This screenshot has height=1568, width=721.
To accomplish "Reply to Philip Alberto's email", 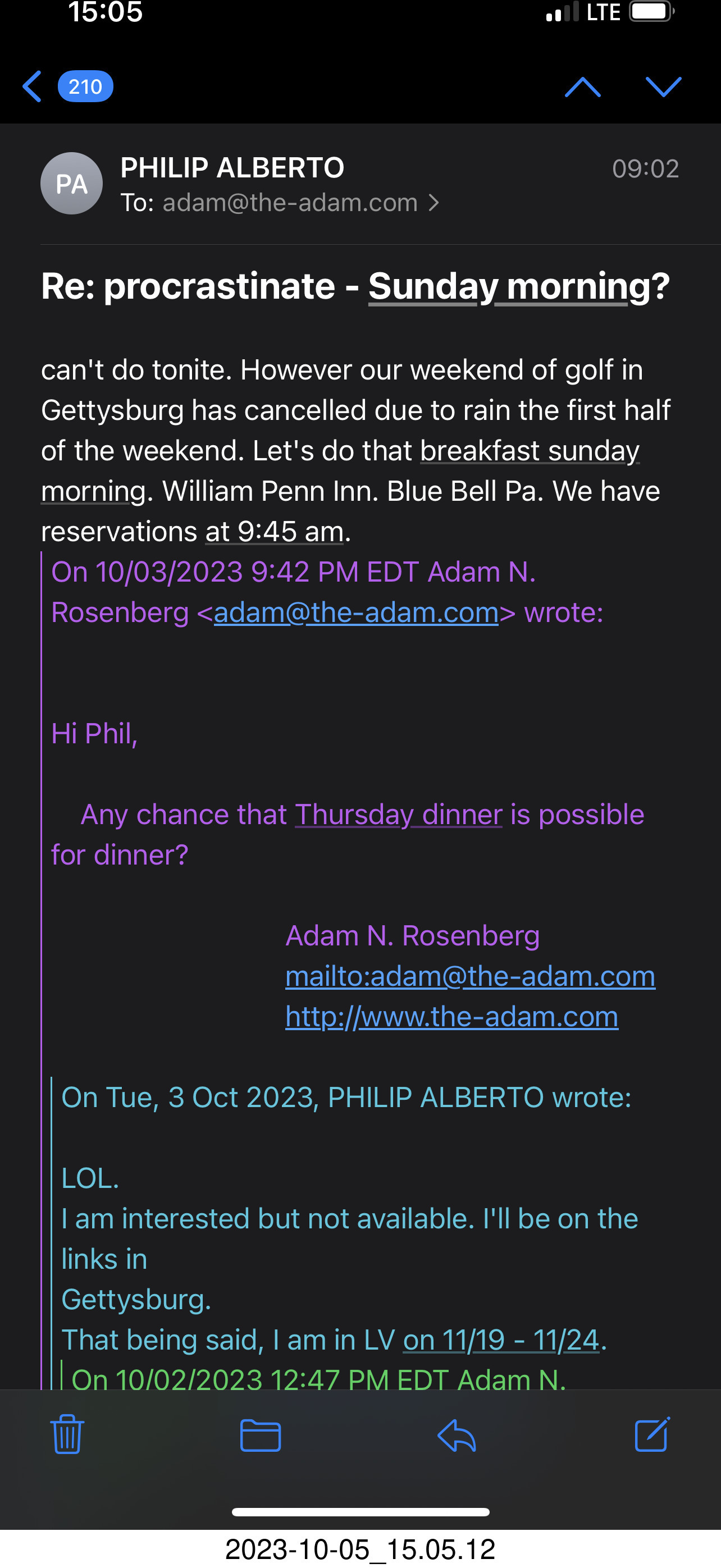I will pos(456,1435).
